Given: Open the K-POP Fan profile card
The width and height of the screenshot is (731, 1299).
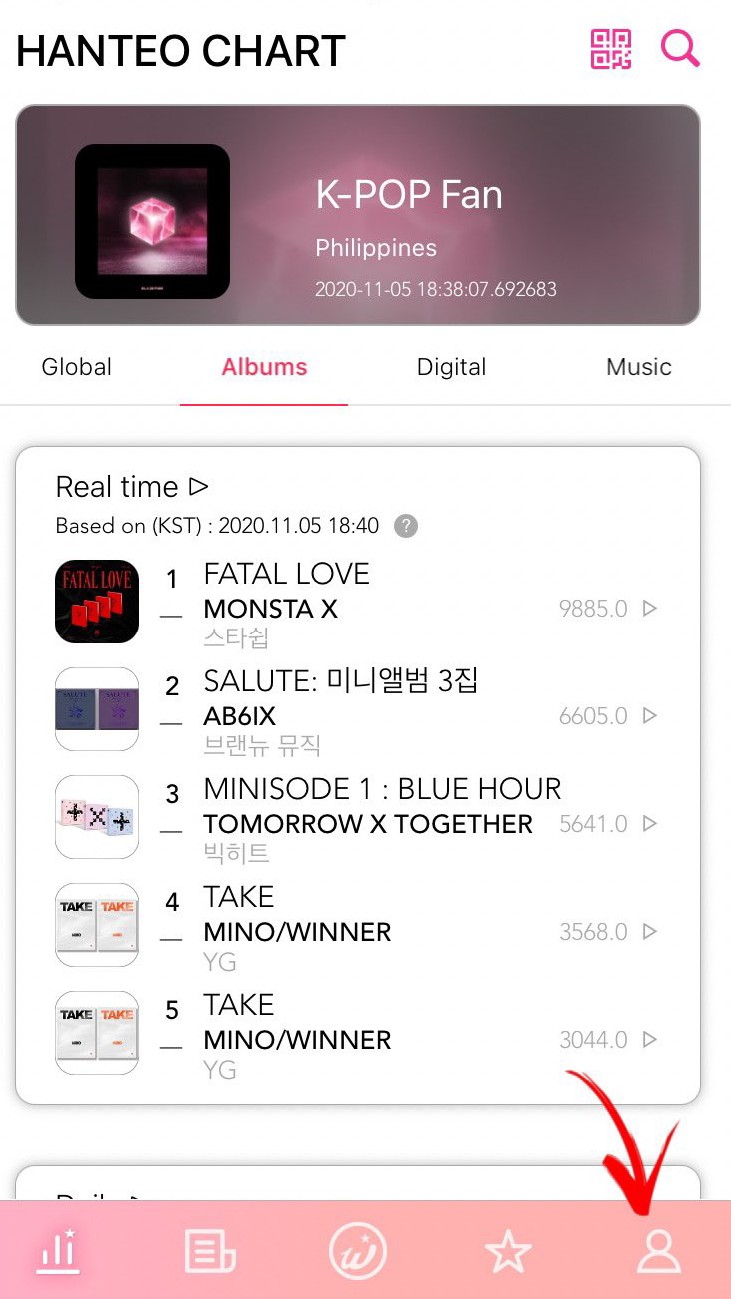Looking at the screenshot, I should tap(357, 215).
